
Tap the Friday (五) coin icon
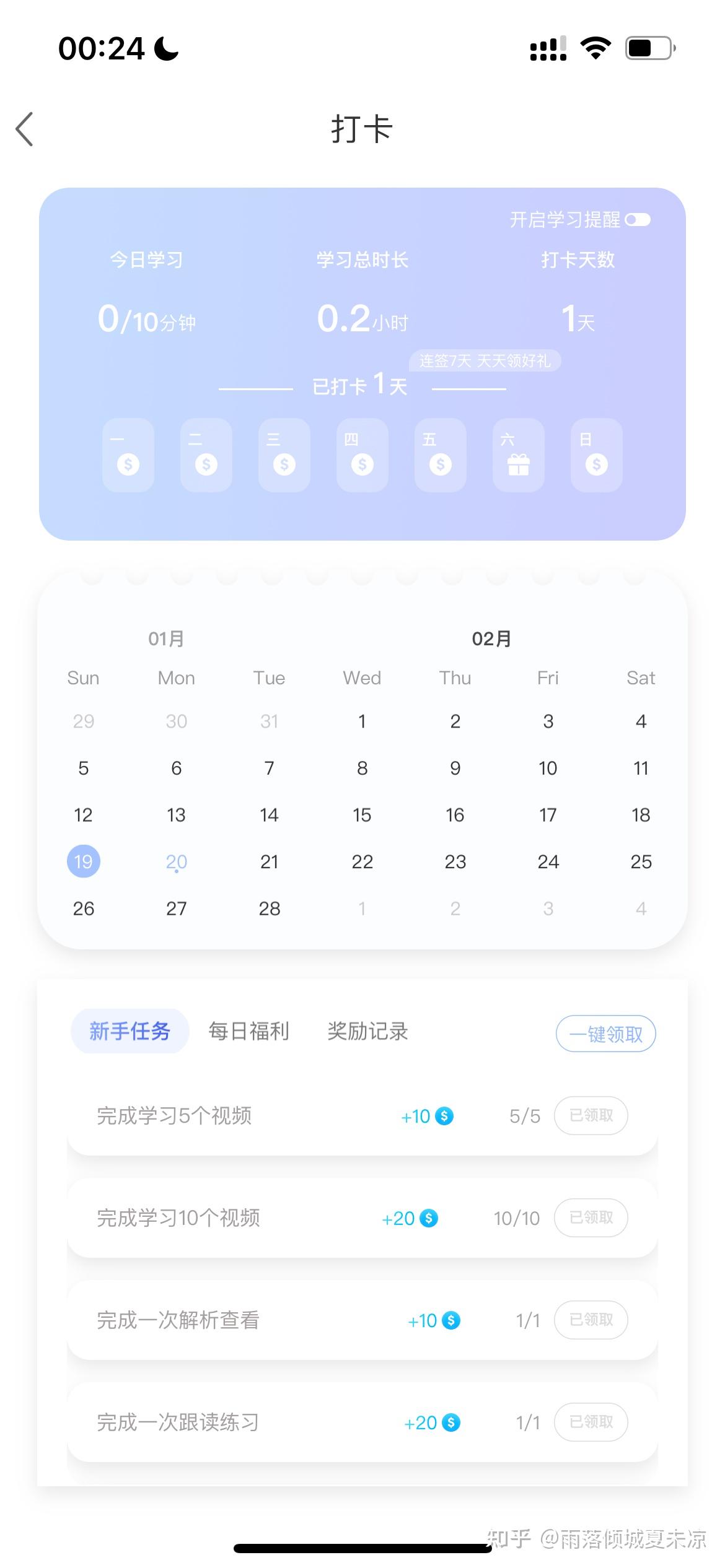point(440,465)
